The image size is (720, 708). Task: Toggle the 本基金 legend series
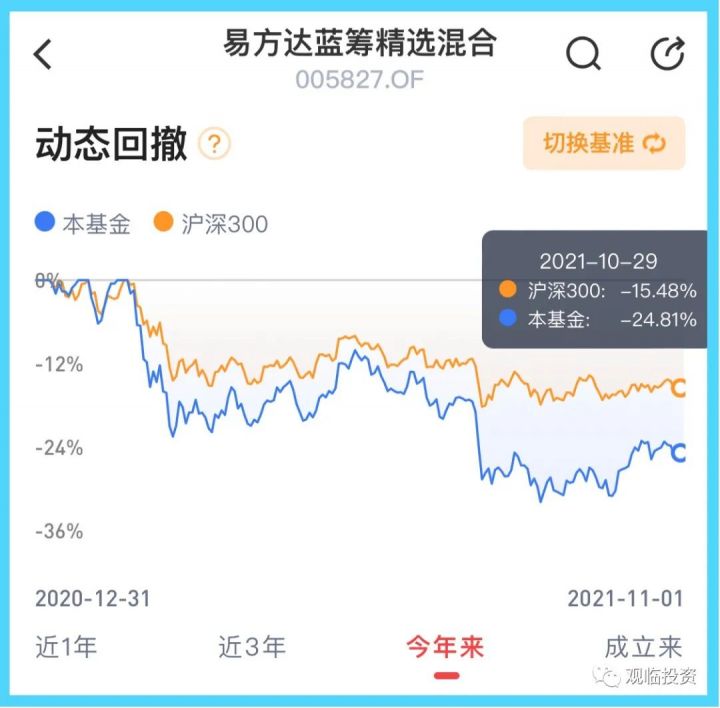click(83, 224)
